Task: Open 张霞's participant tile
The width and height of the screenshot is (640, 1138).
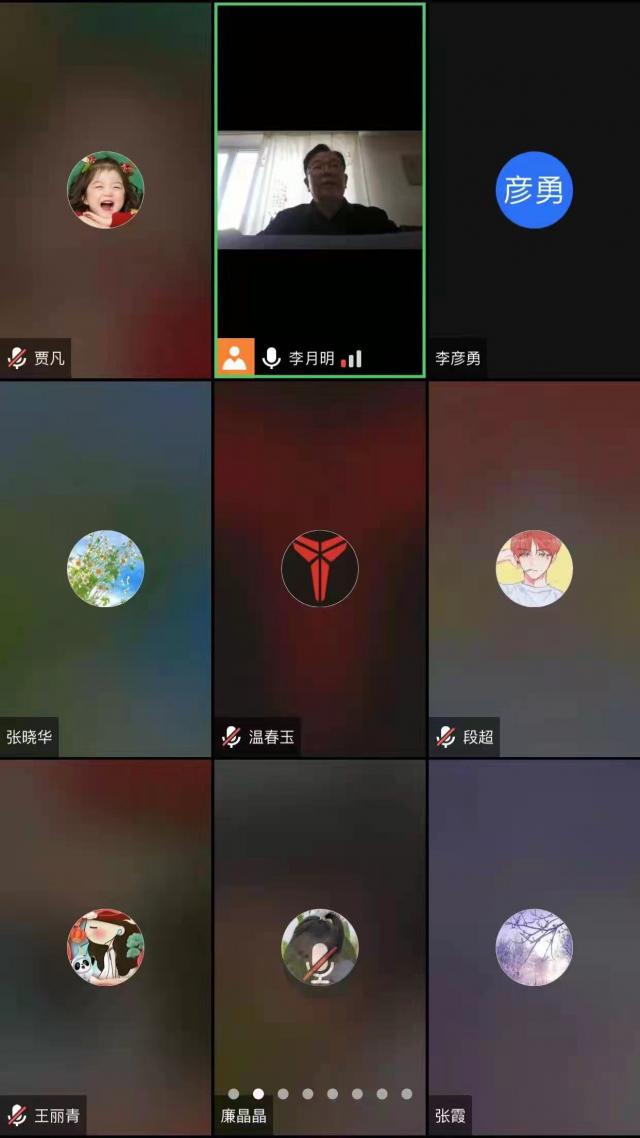Action: coord(534,946)
